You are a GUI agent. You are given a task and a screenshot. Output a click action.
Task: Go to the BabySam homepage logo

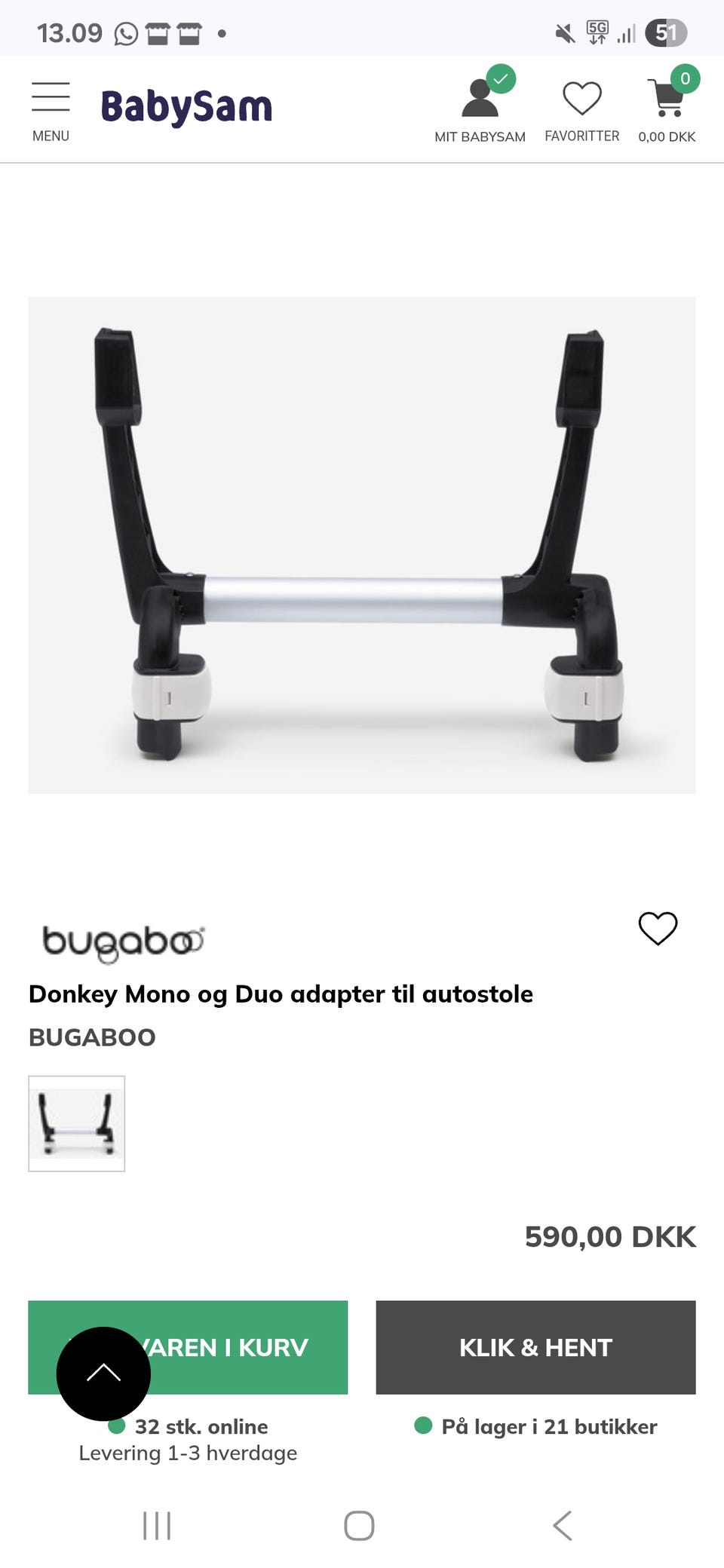(x=186, y=107)
